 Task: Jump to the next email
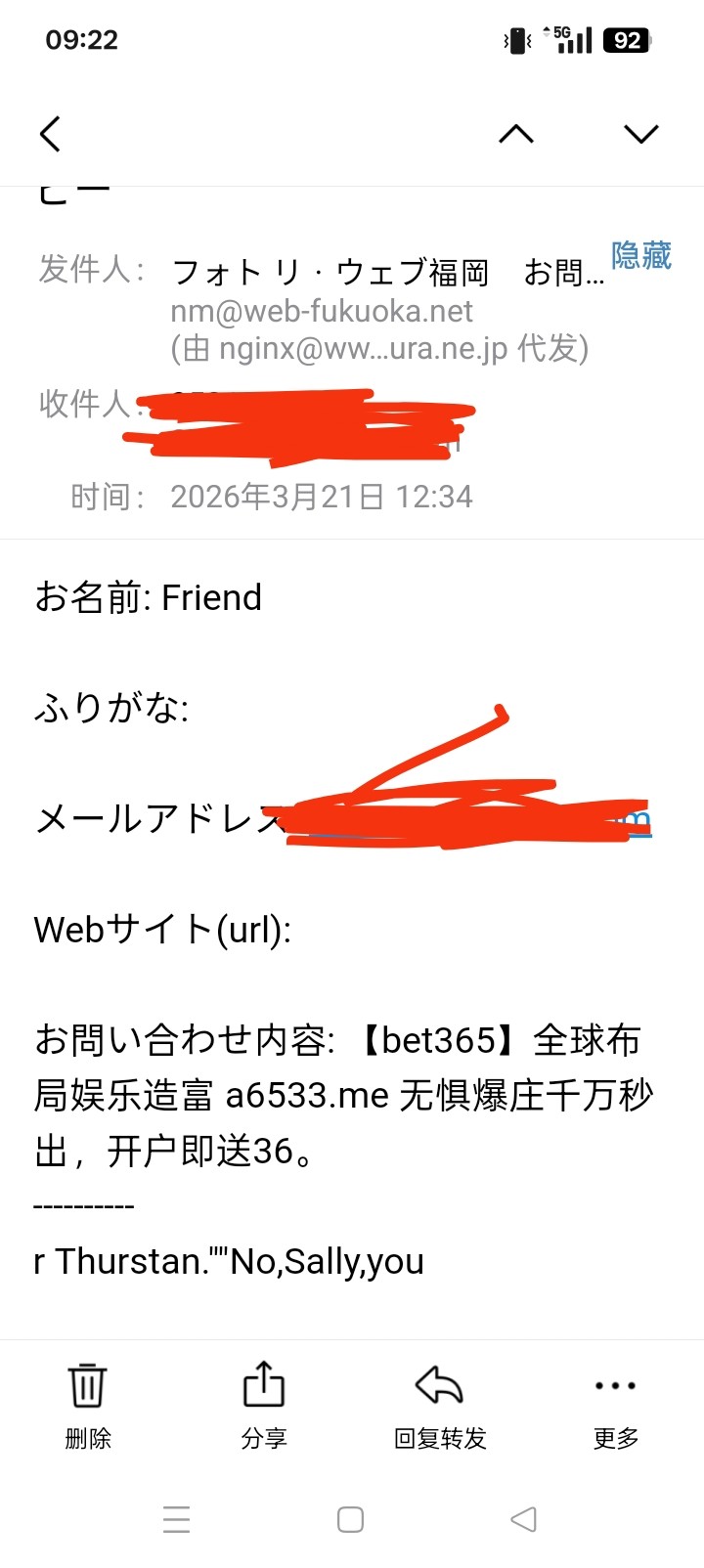pyautogui.click(x=641, y=134)
